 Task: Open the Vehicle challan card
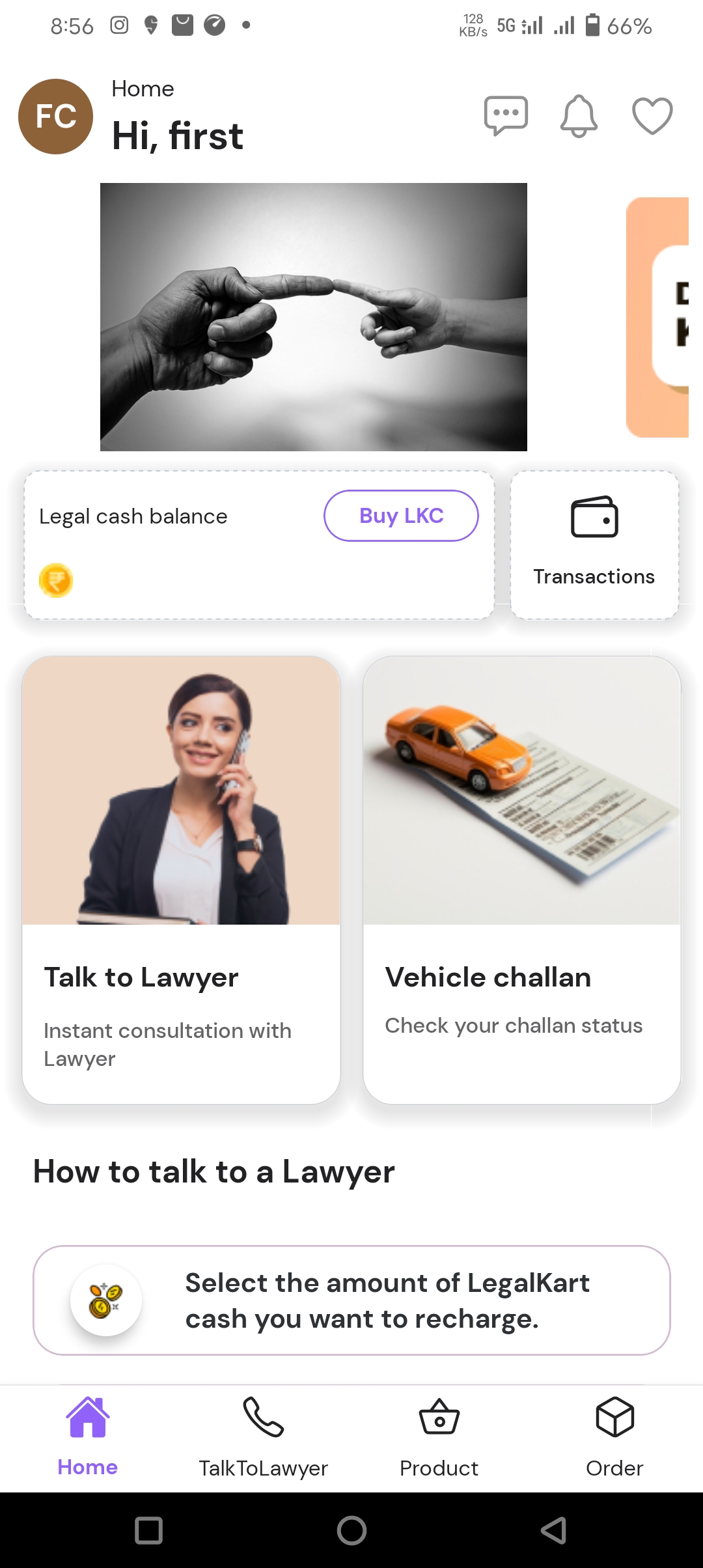pos(522,879)
